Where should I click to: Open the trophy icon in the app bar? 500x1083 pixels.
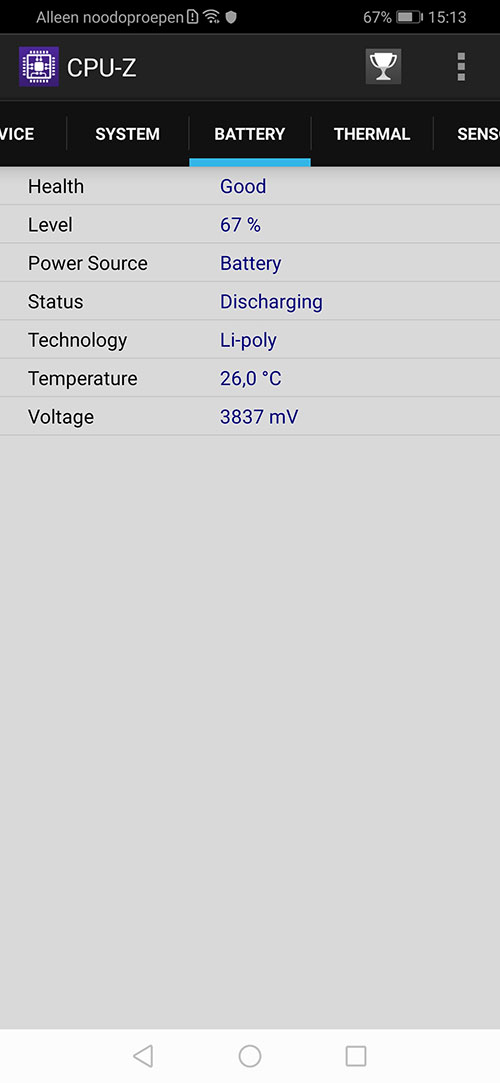(x=383, y=67)
